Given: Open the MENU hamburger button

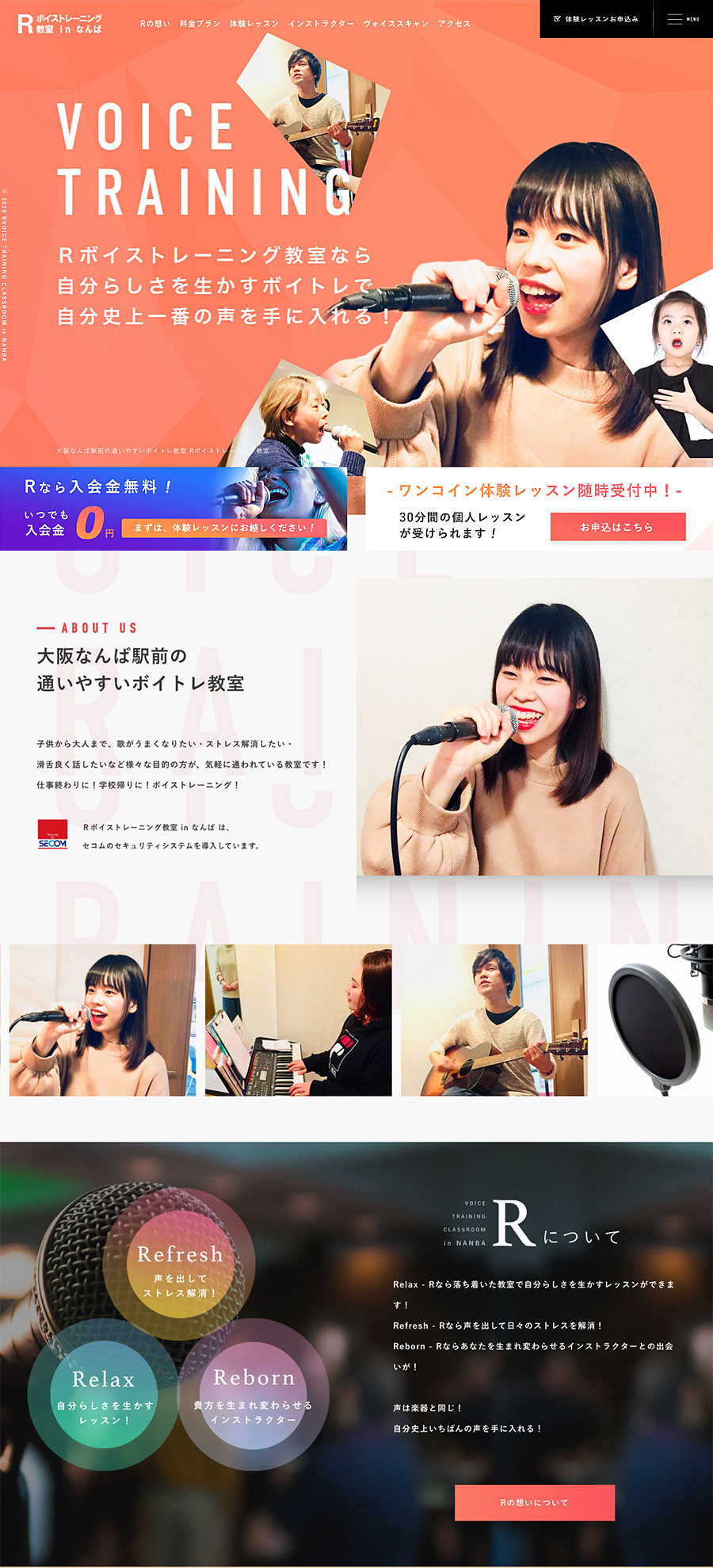Looking at the screenshot, I should (683, 19).
